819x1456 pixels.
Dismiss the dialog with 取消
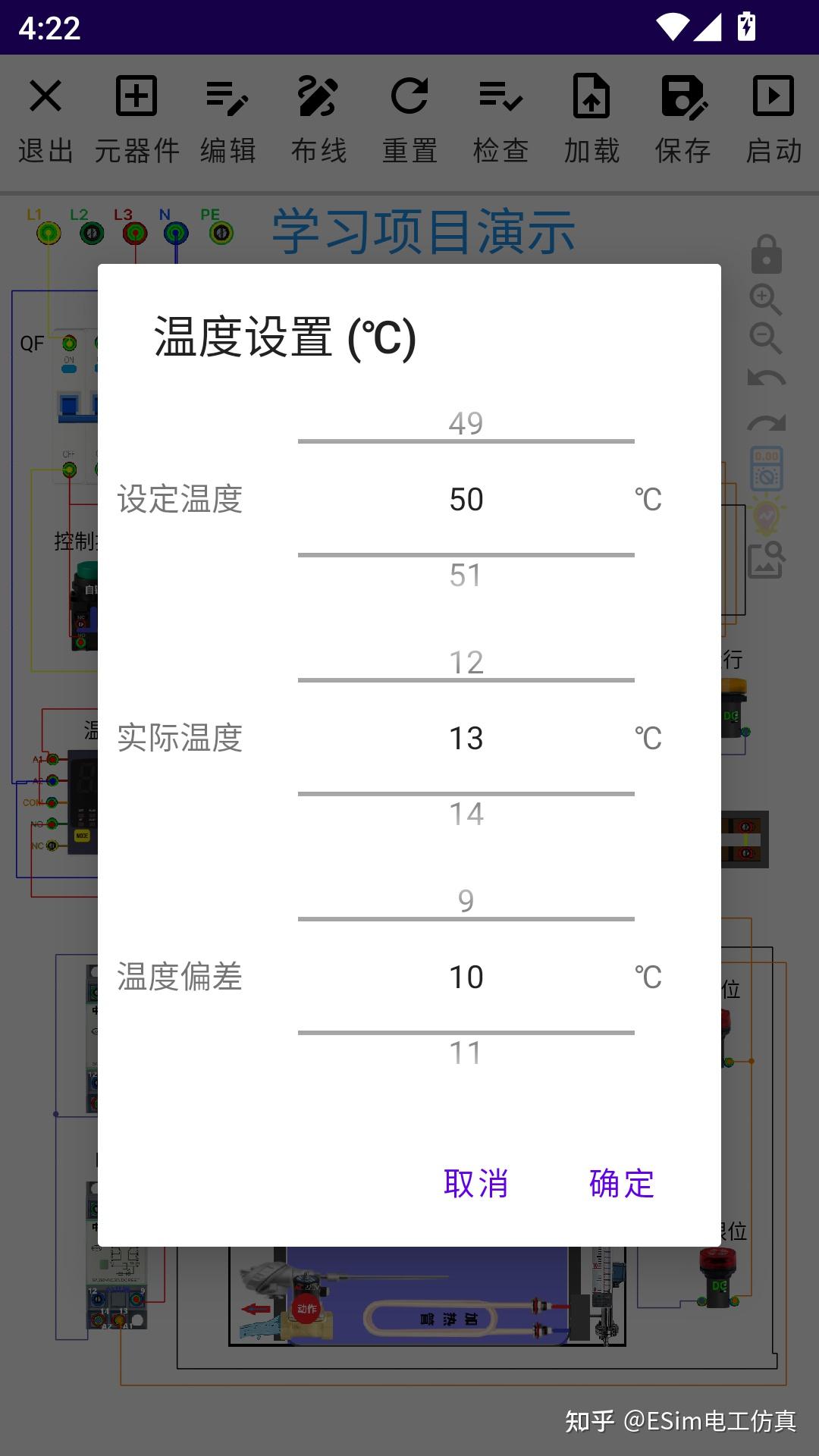click(475, 1182)
